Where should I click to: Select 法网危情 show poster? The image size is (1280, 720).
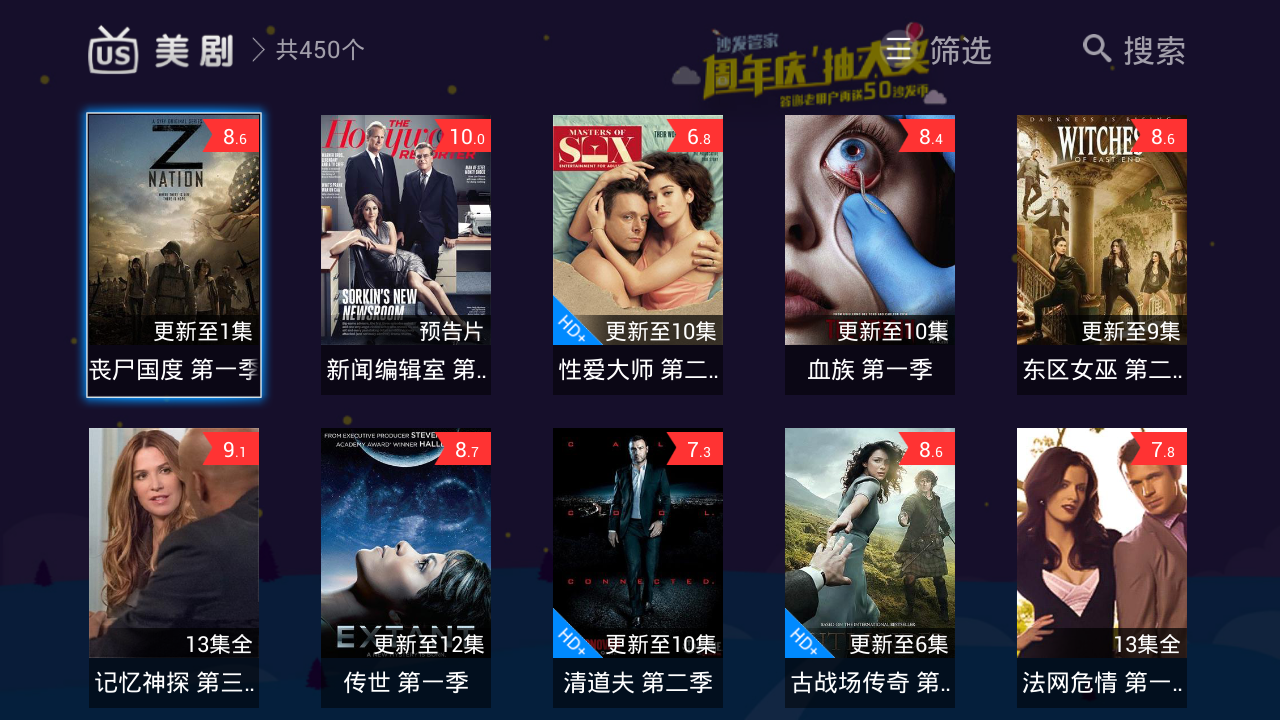click(x=1102, y=566)
